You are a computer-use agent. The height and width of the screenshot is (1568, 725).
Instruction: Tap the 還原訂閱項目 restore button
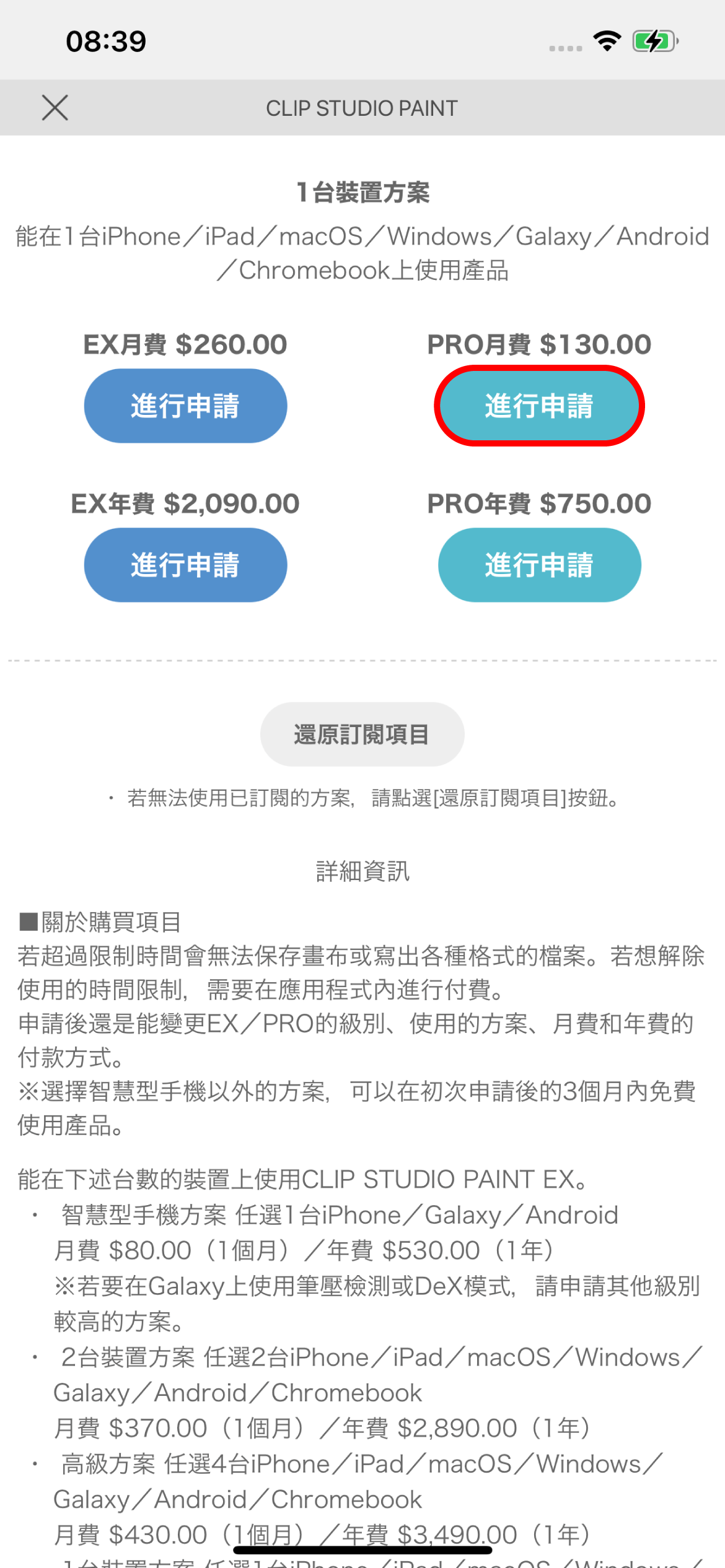(x=362, y=734)
